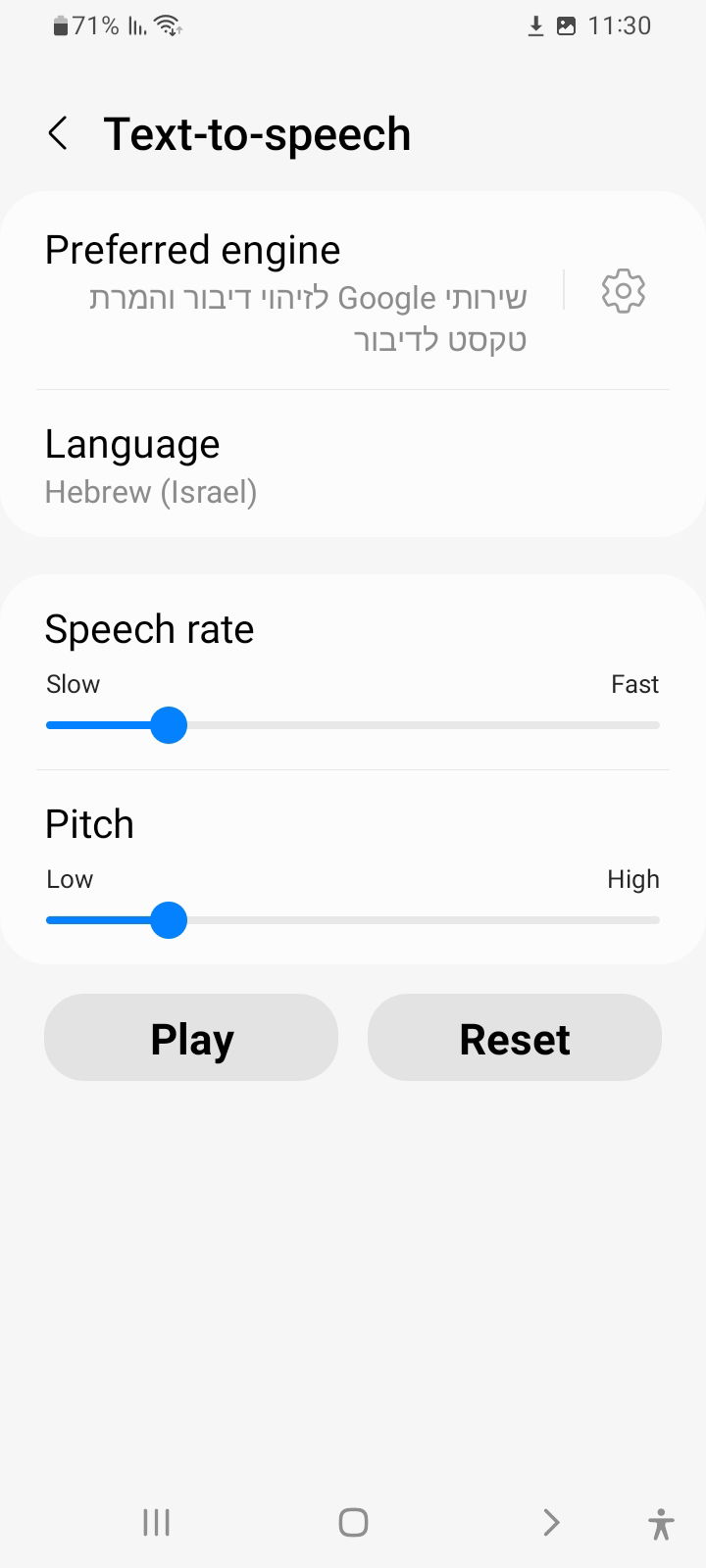Viewport: 706px width, 1568px height.
Task: Reset speech rate and pitch
Action: (515, 1039)
